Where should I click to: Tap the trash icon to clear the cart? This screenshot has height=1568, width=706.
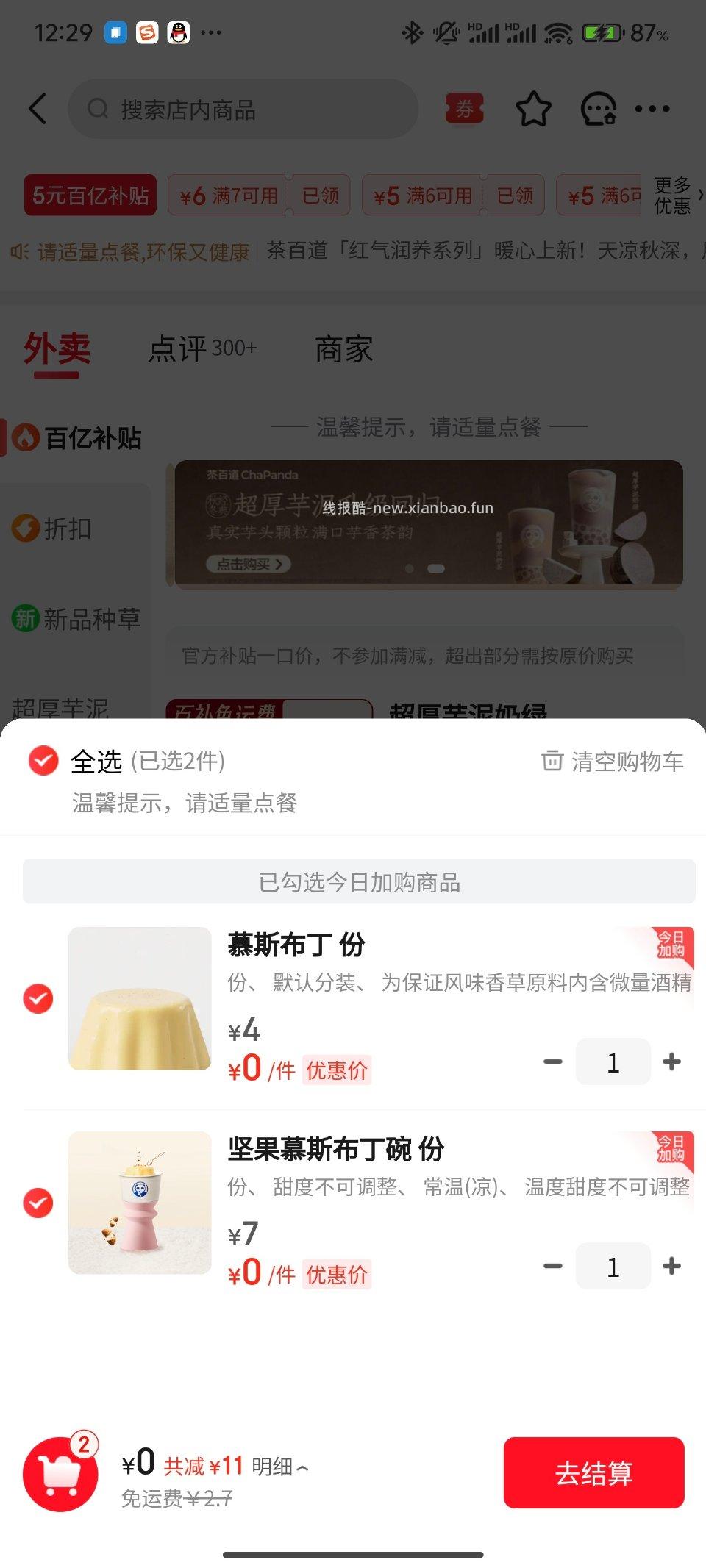tap(550, 761)
